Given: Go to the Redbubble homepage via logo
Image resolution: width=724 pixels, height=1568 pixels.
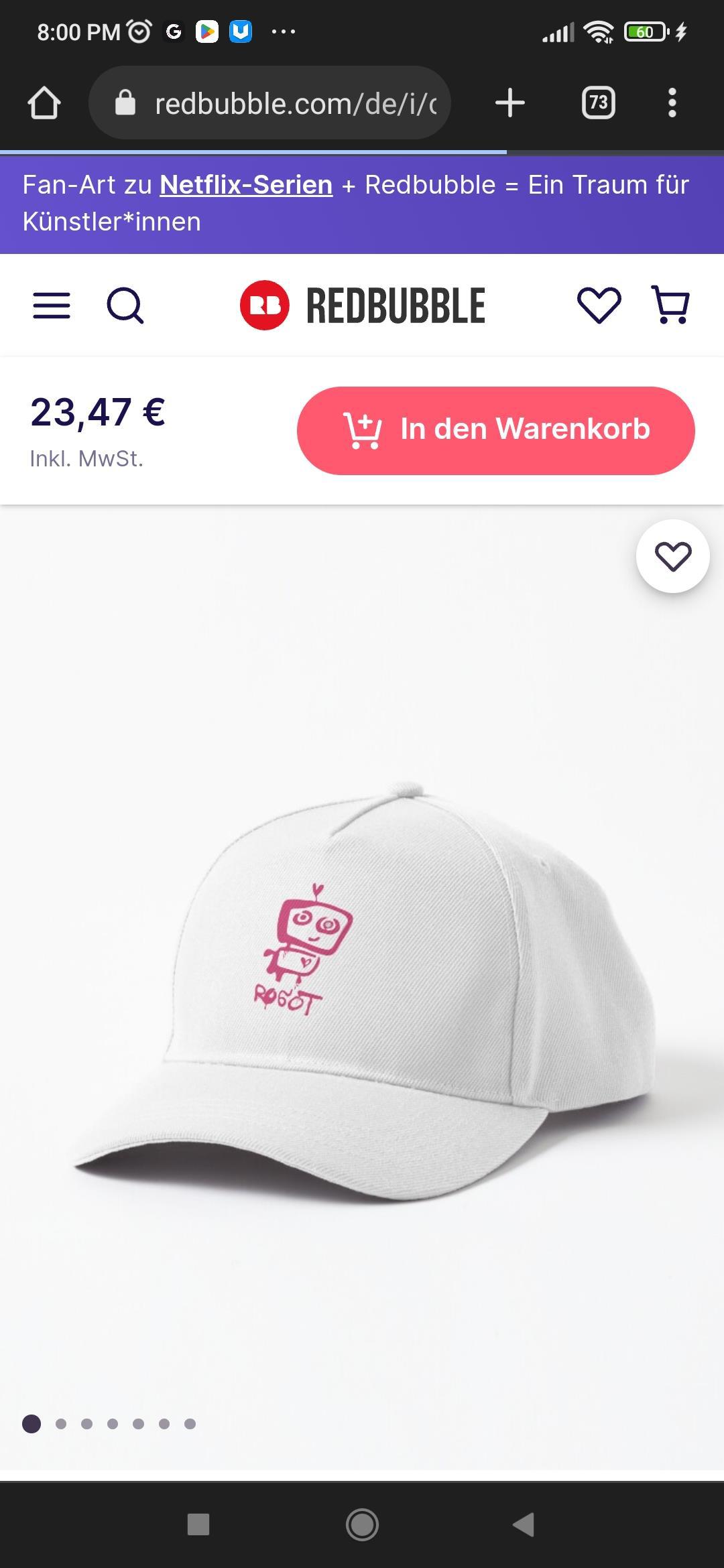Looking at the screenshot, I should (x=363, y=306).
